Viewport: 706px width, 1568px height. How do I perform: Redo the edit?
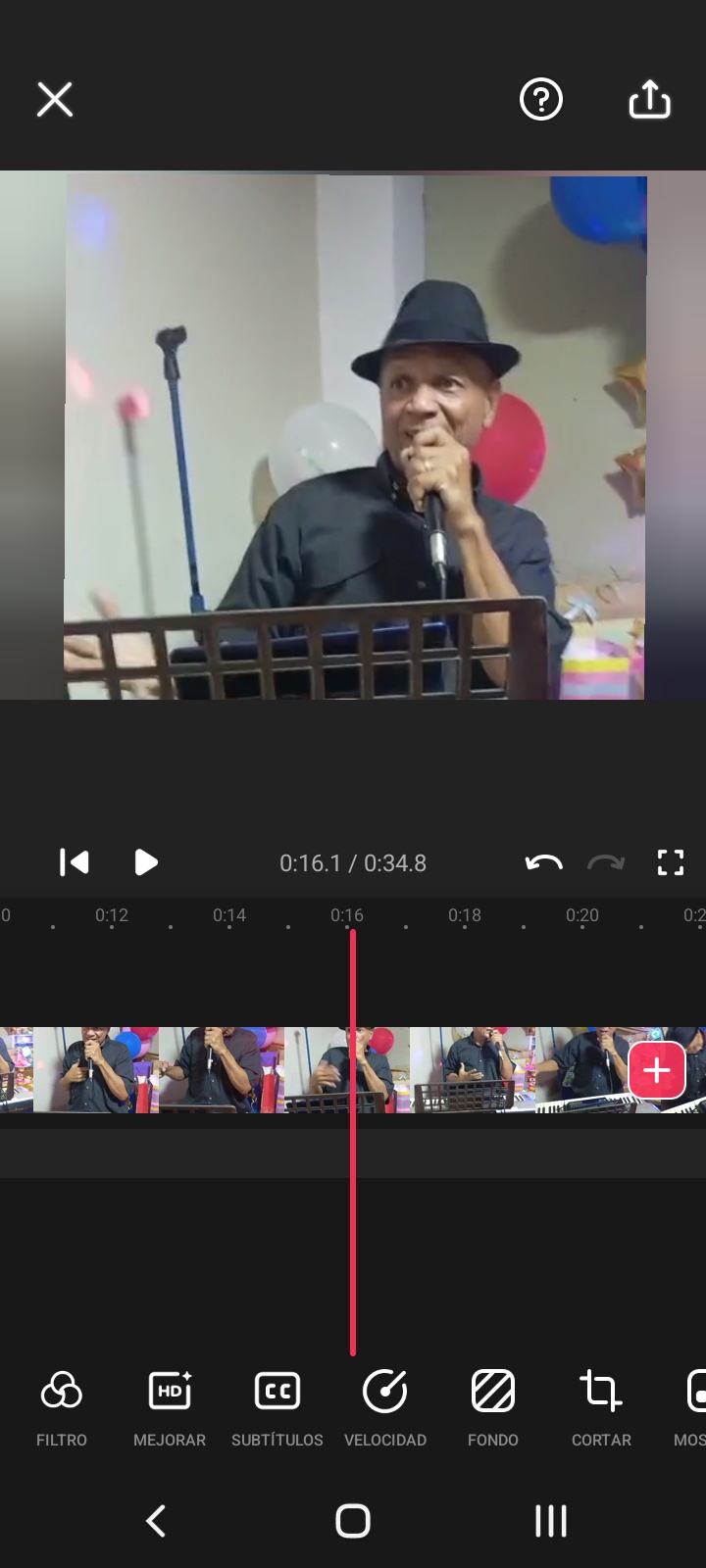pyautogui.click(x=606, y=862)
